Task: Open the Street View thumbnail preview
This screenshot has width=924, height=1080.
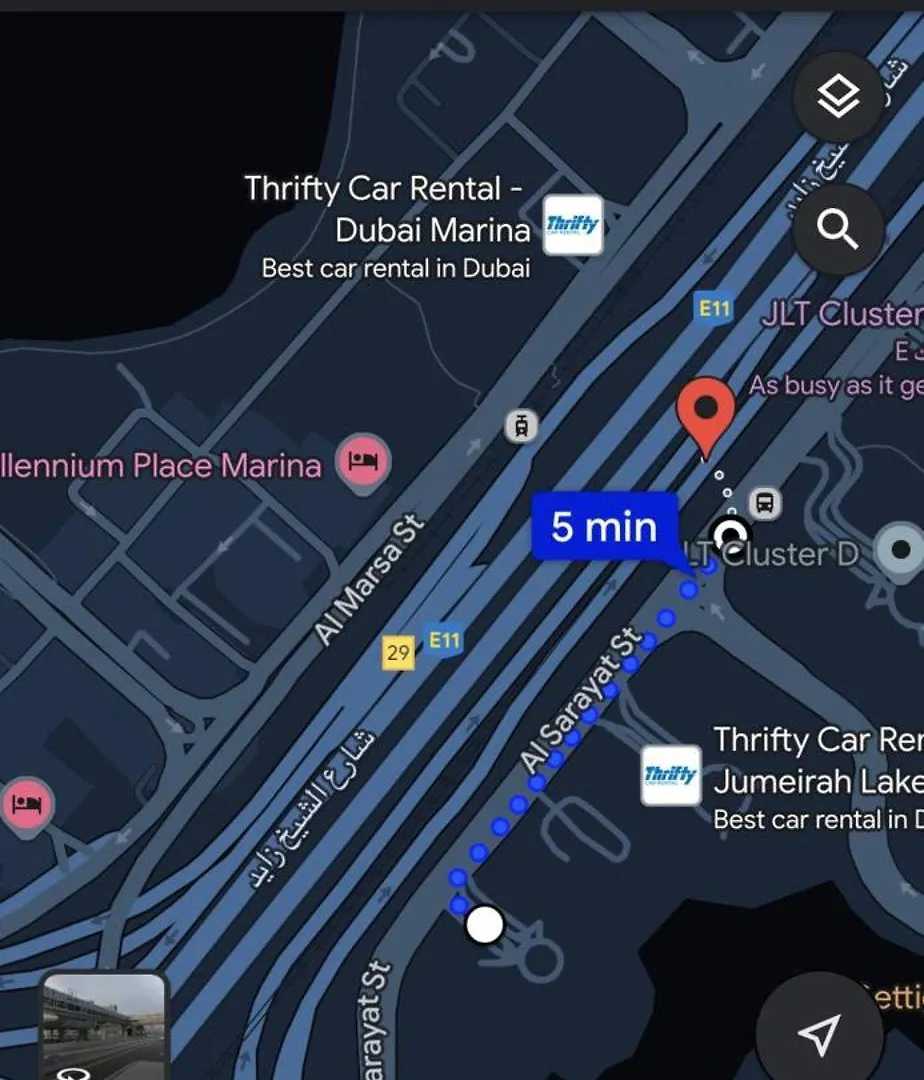Action: [104, 1025]
